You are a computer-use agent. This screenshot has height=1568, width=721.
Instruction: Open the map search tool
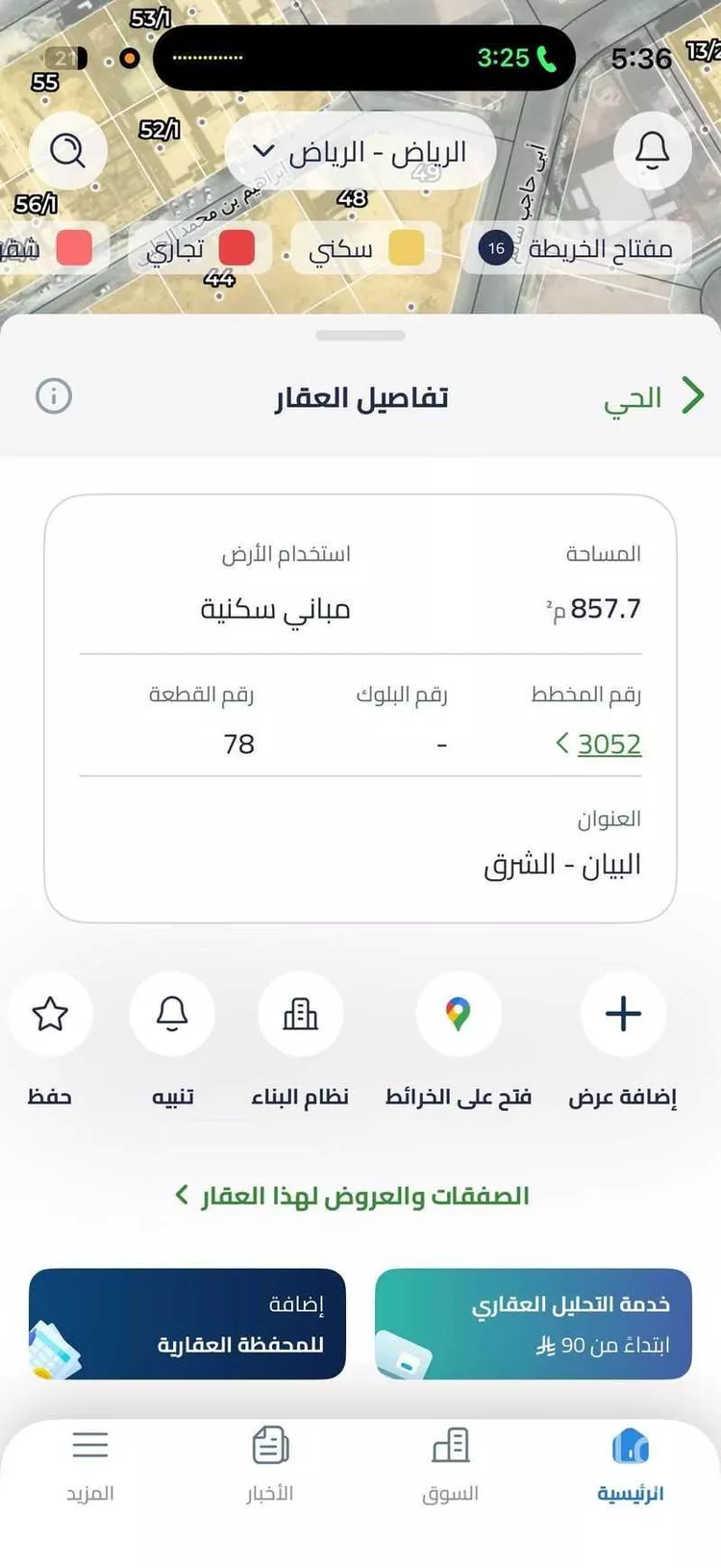(68, 150)
